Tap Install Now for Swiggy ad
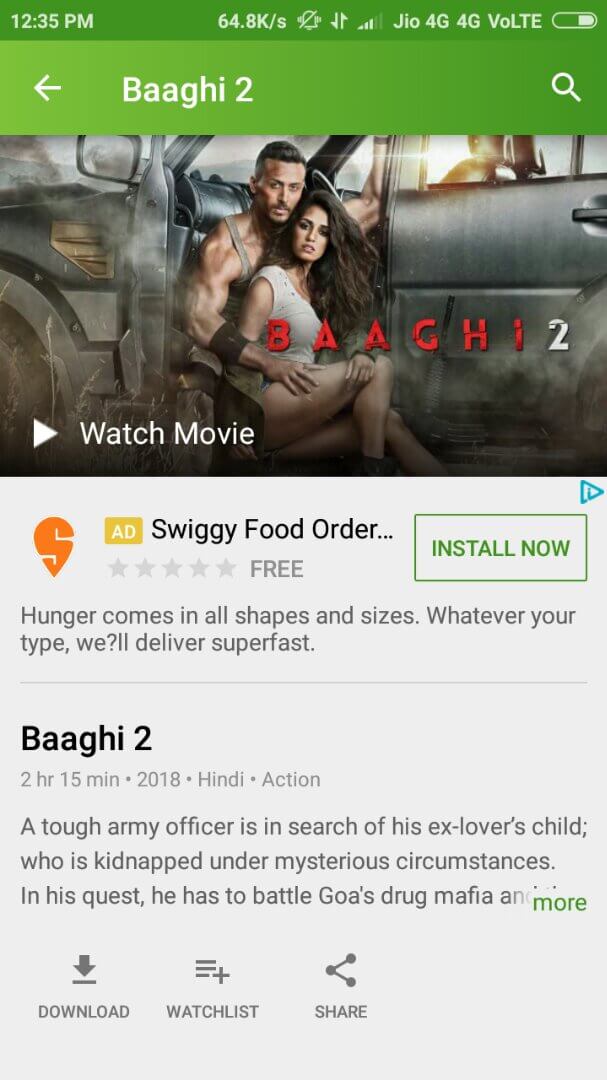 click(x=500, y=548)
